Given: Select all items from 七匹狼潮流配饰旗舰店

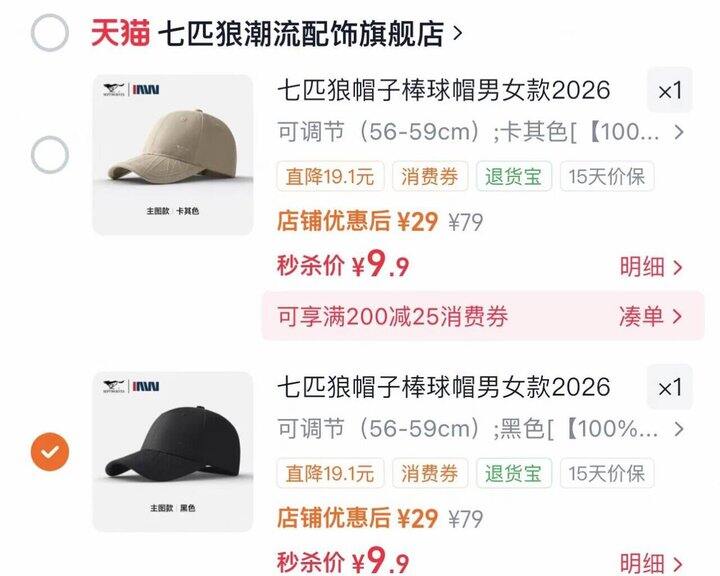Looking at the screenshot, I should click(x=50, y=33).
